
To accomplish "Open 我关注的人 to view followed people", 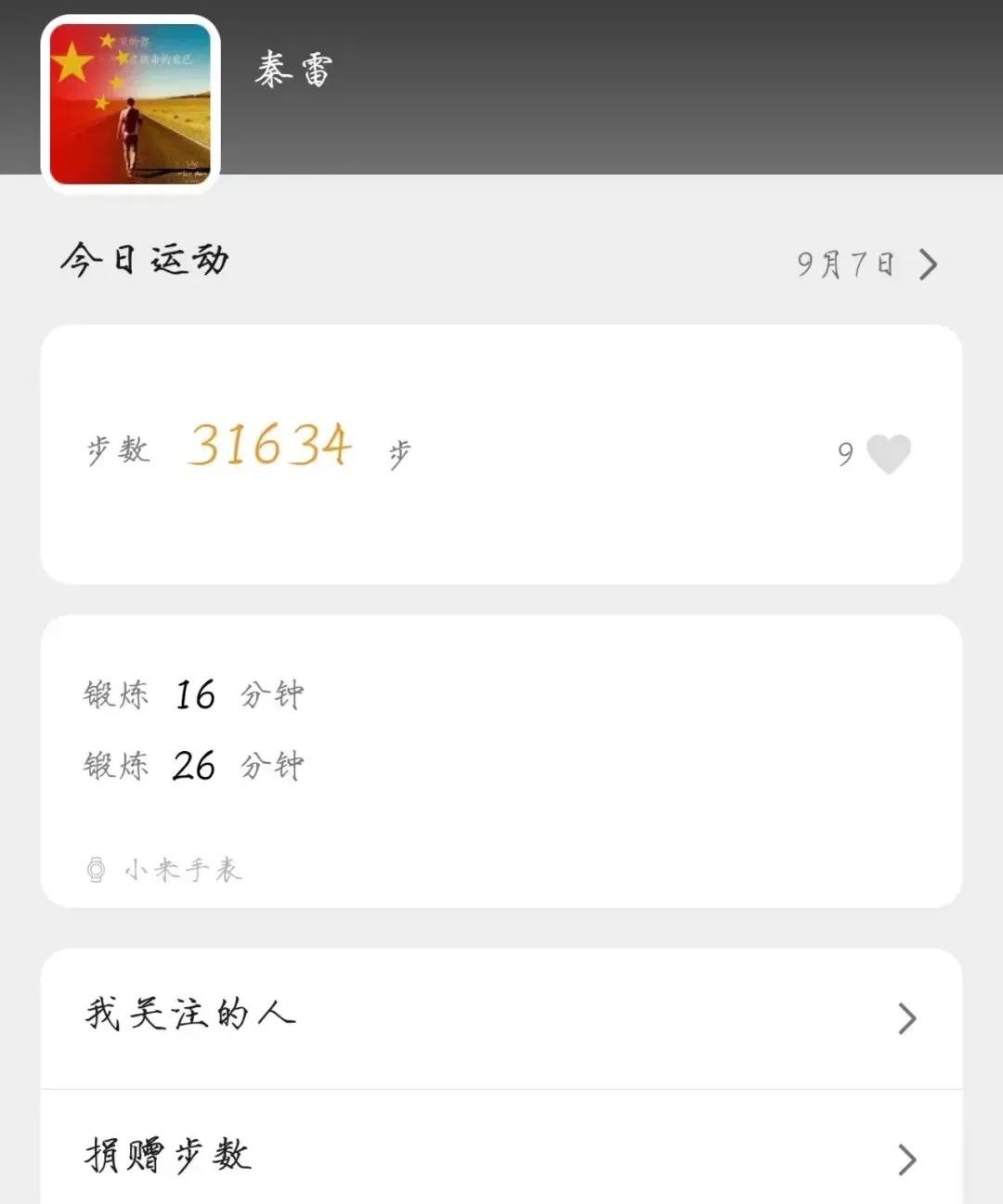I will [190, 1016].
